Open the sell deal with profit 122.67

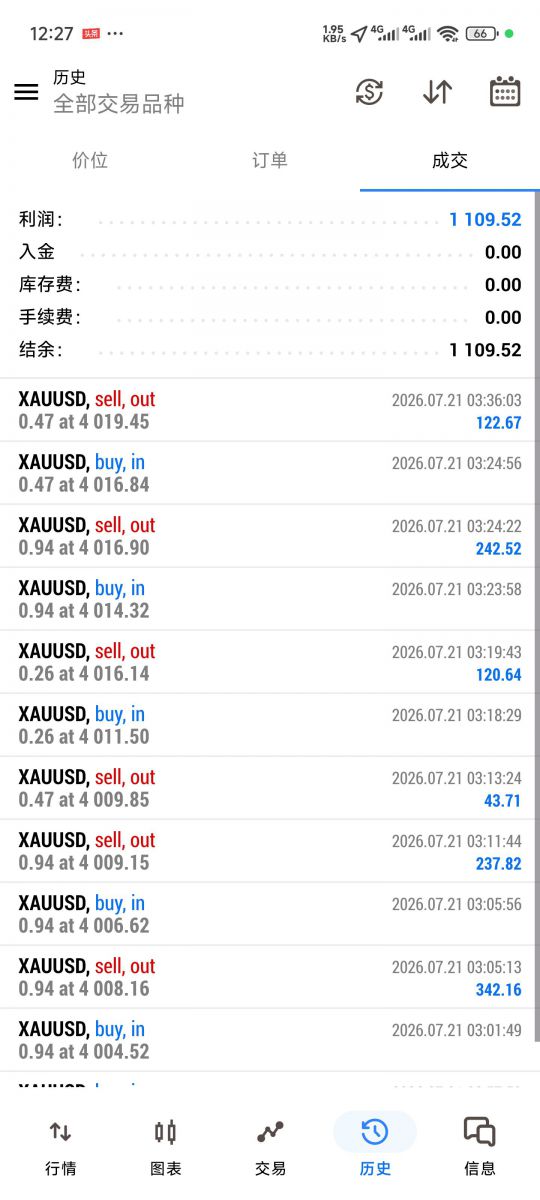pos(270,410)
